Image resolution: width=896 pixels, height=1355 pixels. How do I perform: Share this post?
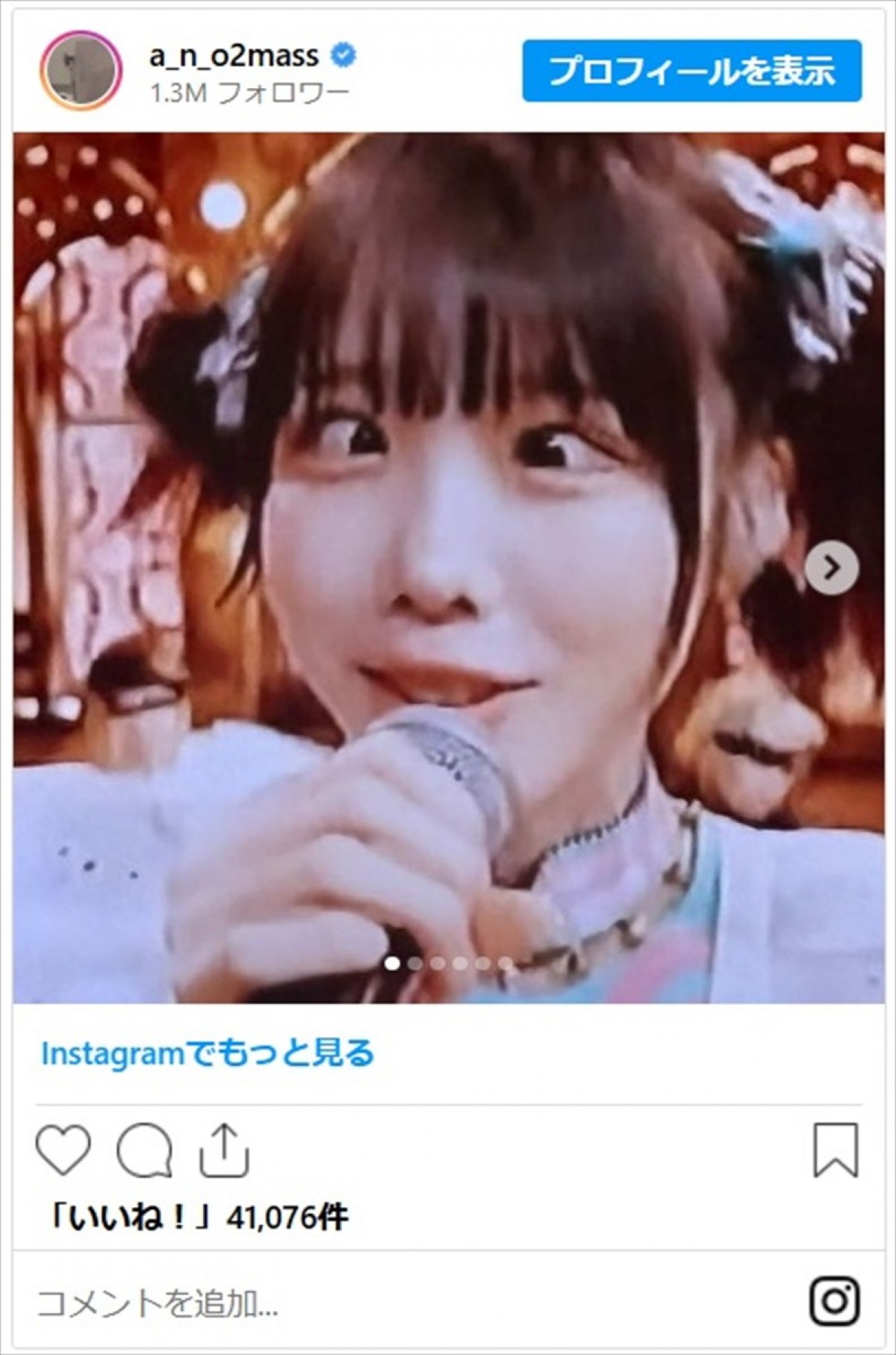click(224, 1150)
